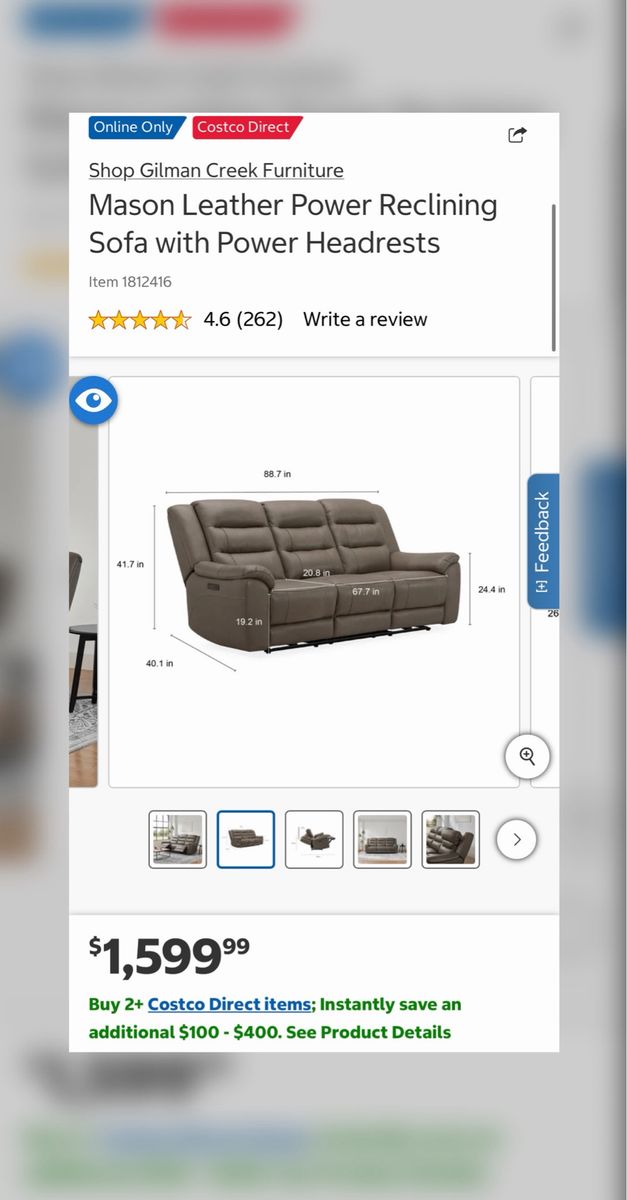The height and width of the screenshot is (1200, 627).
Task: Write a review for this sofa
Action: pos(365,320)
